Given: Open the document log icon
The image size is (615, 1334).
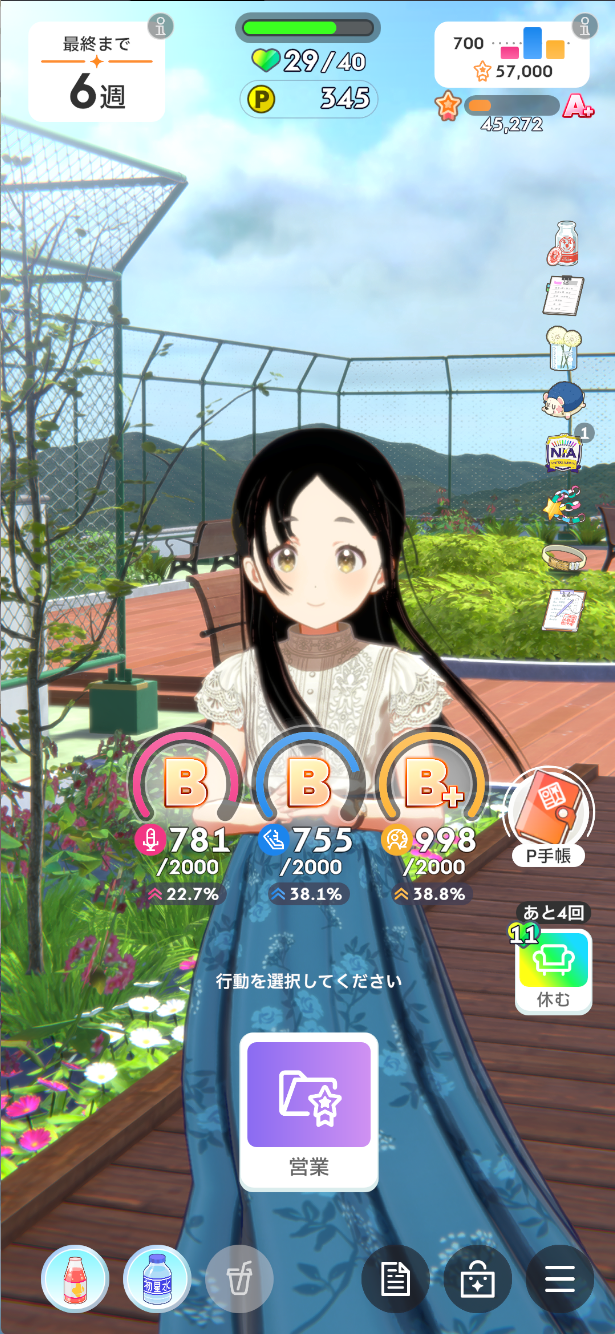Looking at the screenshot, I should pyautogui.click(x=395, y=1279).
